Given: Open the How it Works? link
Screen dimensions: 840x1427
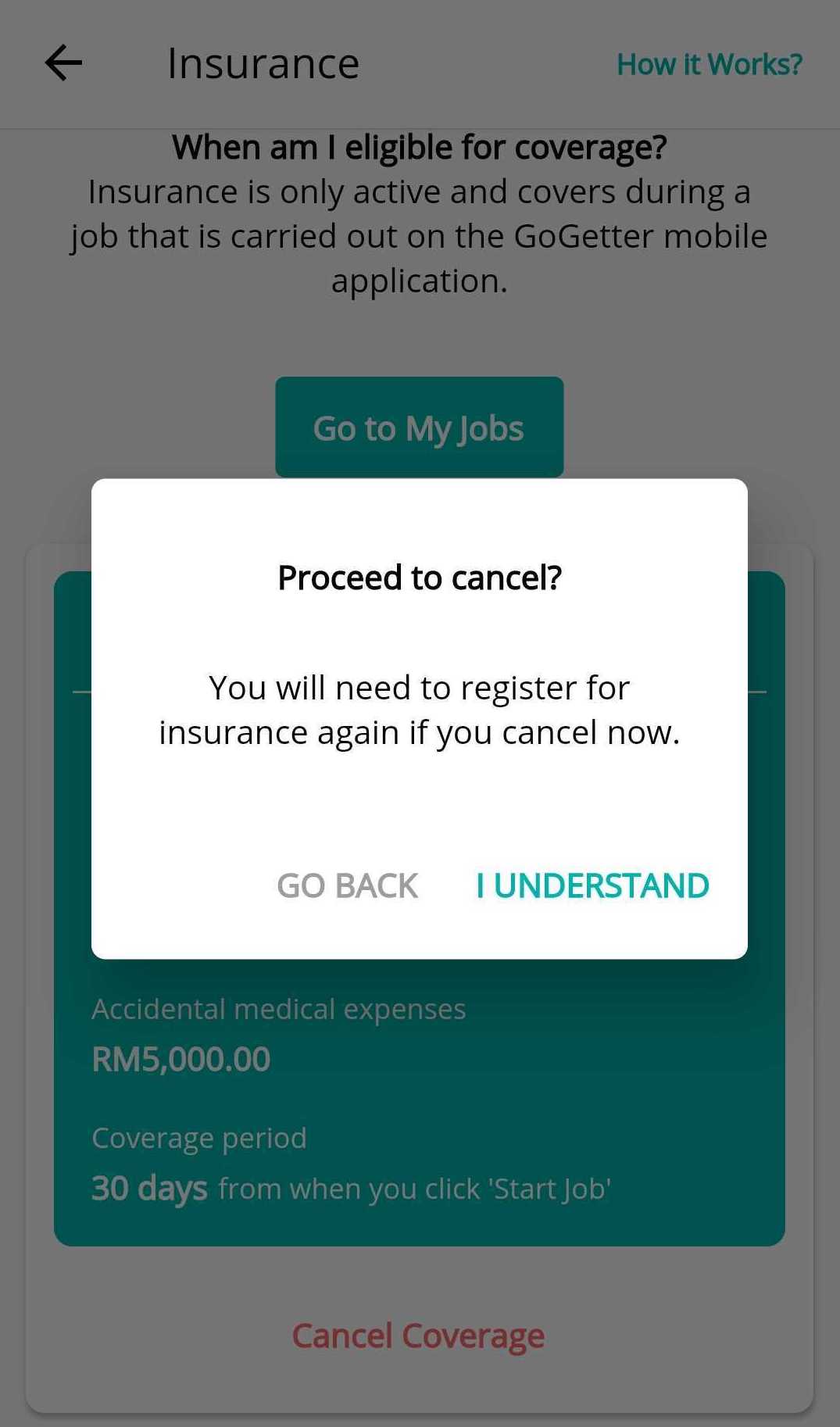Looking at the screenshot, I should (709, 64).
